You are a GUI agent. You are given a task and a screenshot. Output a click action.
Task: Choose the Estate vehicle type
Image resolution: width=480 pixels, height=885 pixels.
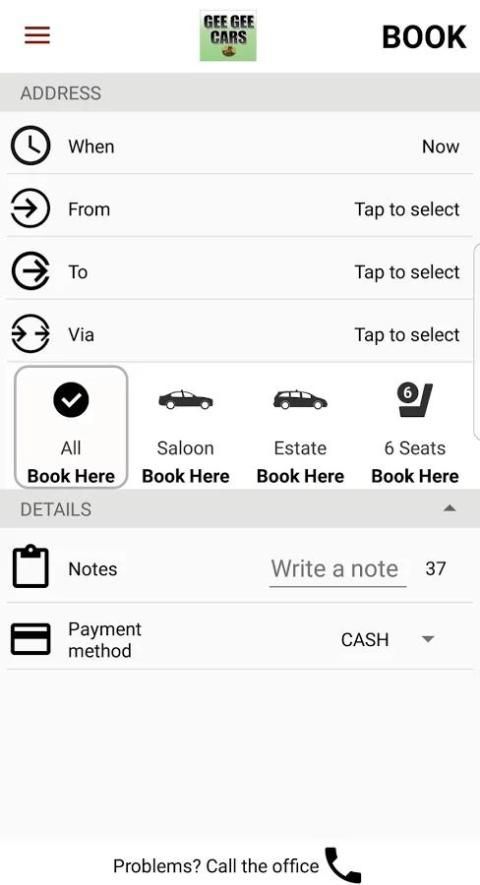(x=300, y=427)
